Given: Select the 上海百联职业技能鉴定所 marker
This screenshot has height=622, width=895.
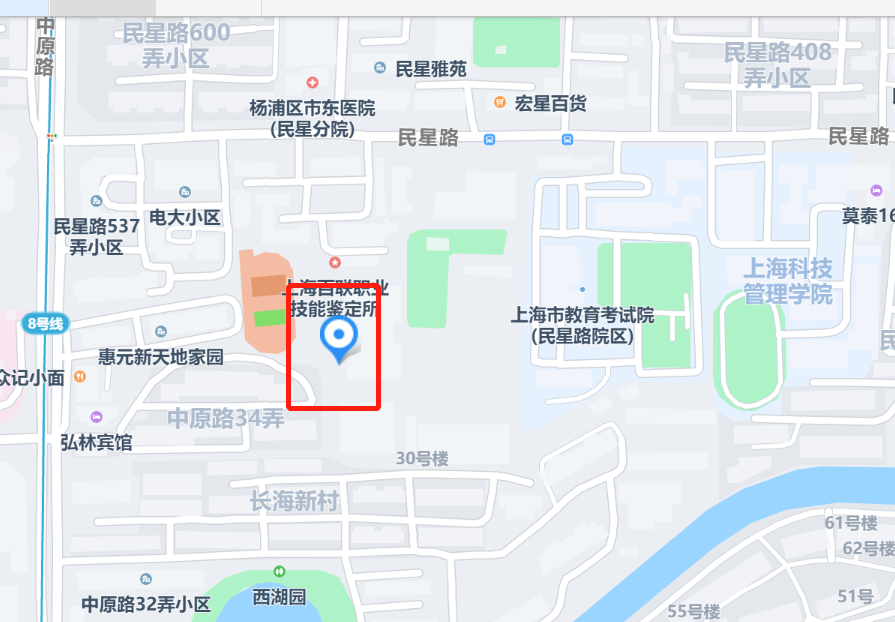Looking at the screenshot, I should point(334,262).
